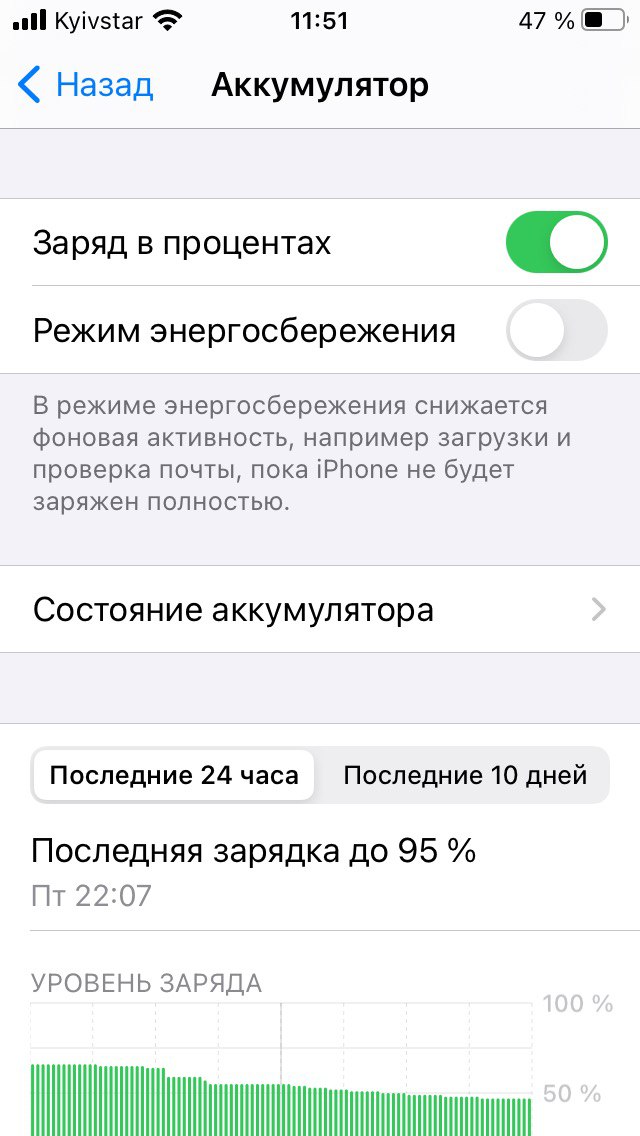The width and height of the screenshot is (640, 1136).
Task: Go back via the Назад button
Action: (87, 85)
